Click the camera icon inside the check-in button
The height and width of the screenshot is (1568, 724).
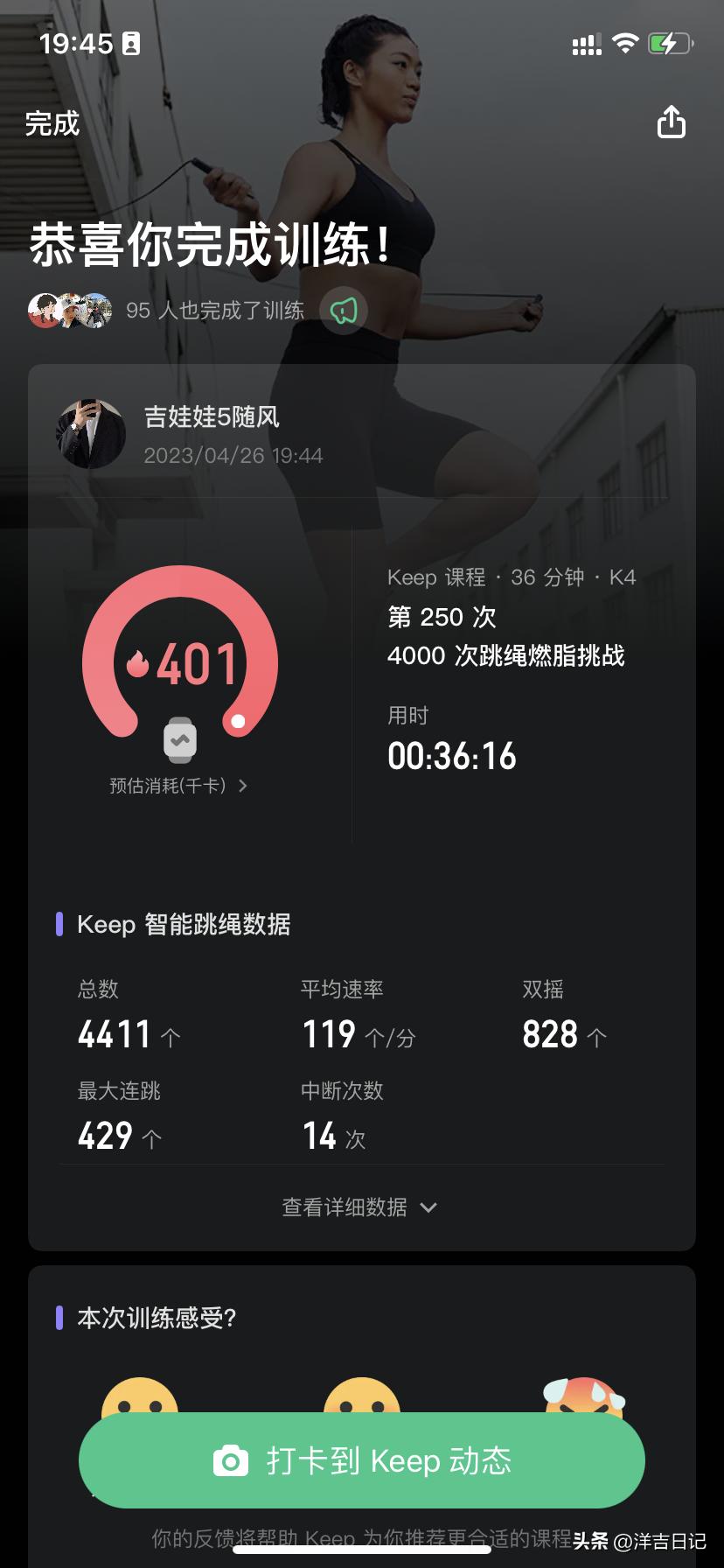click(x=229, y=1459)
